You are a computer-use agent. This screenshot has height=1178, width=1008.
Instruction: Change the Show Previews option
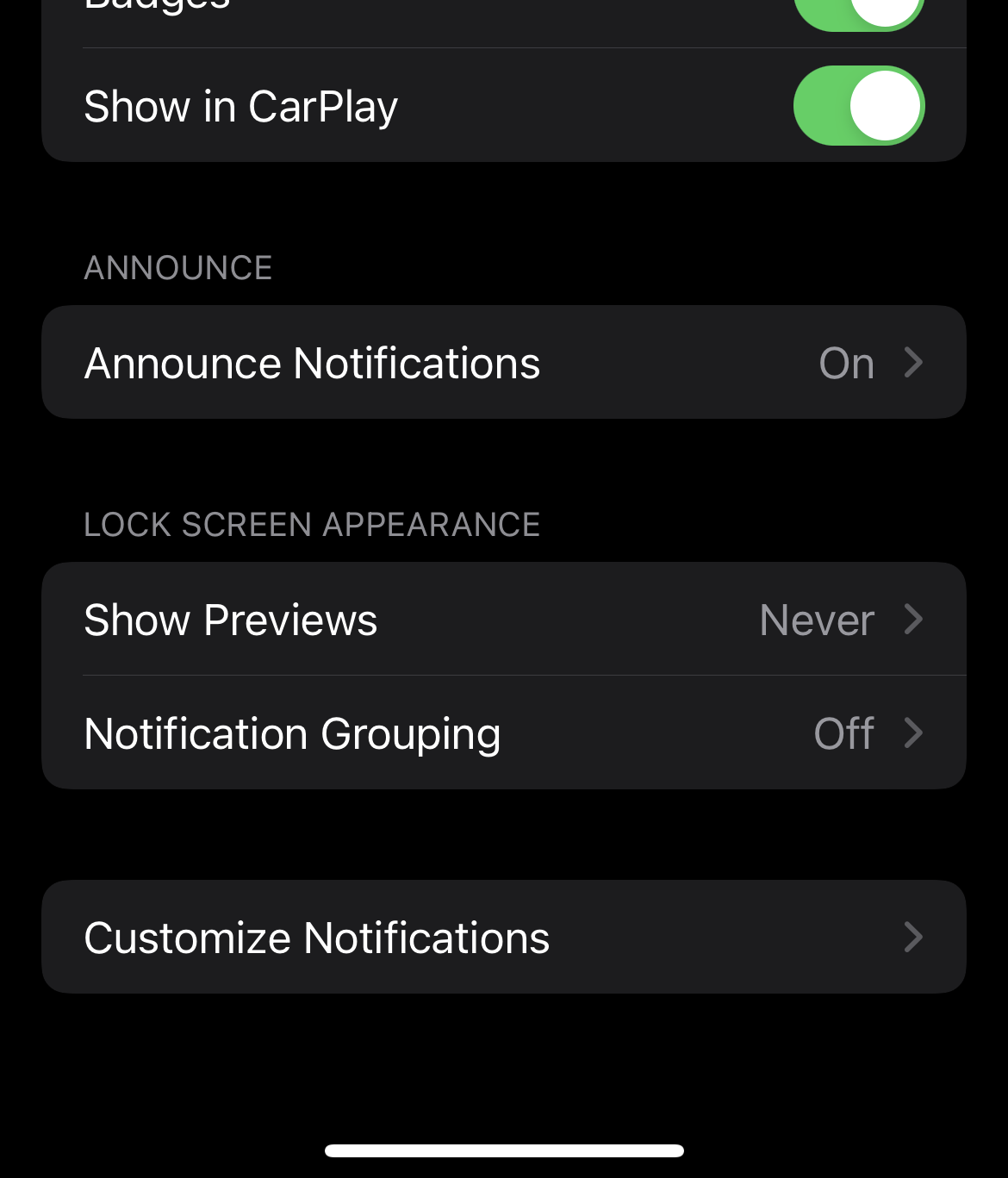tap(503, 620)
